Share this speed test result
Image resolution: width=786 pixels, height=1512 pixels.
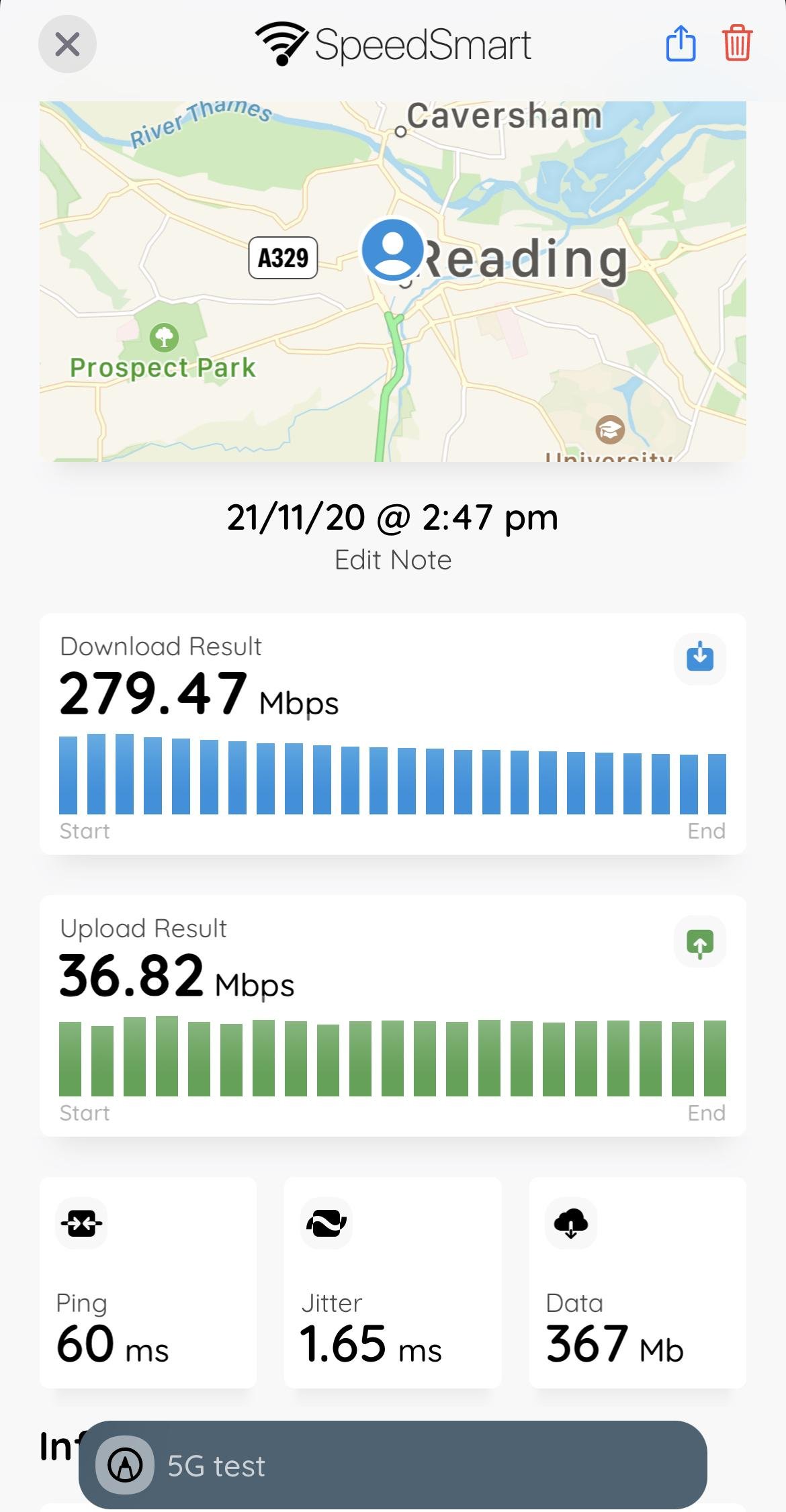pos(681,44)
